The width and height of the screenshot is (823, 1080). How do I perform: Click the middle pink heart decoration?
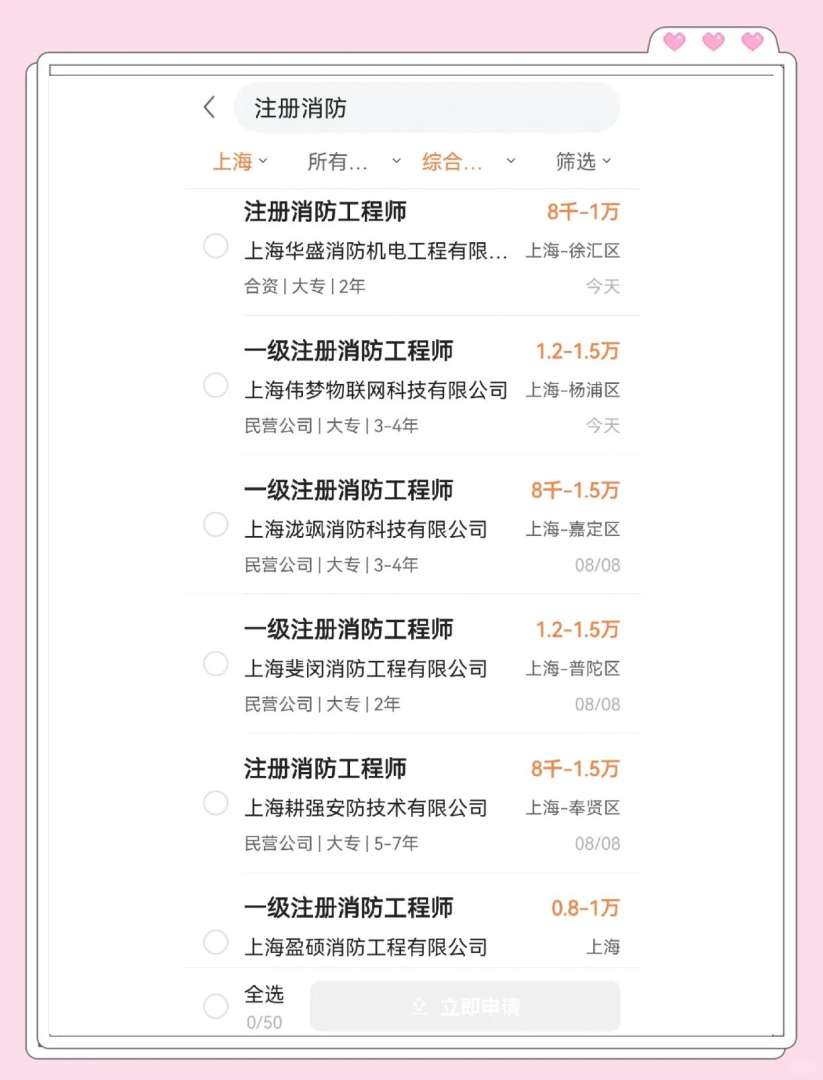click(712, 42)
